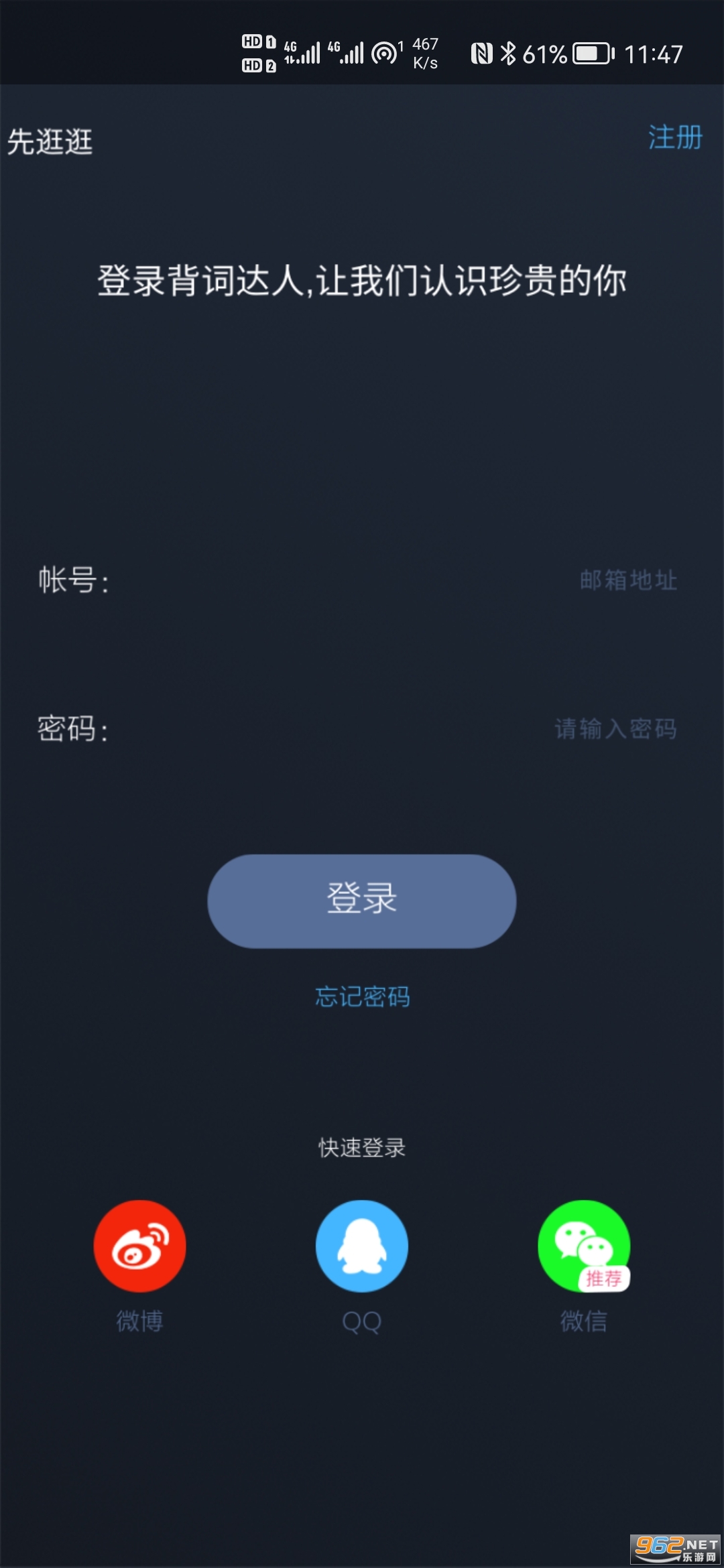The height and width of the screenshot is (1568, 724).
Task: Tap the 登录 login button
Action: pos(361,901)
